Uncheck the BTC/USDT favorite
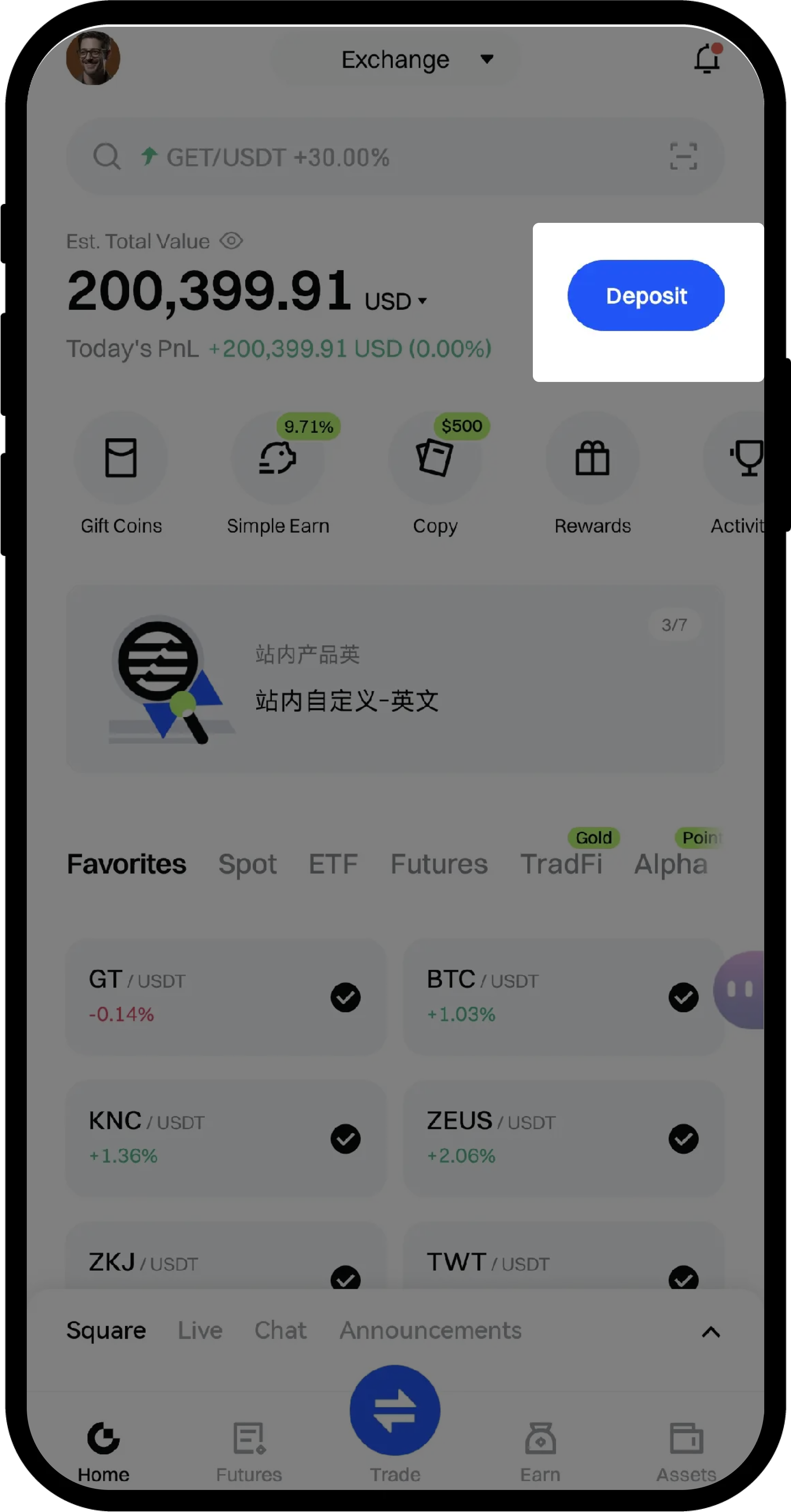Image resolution: width=791 pixels, height=1512 pixels. (x=683, y=997)
